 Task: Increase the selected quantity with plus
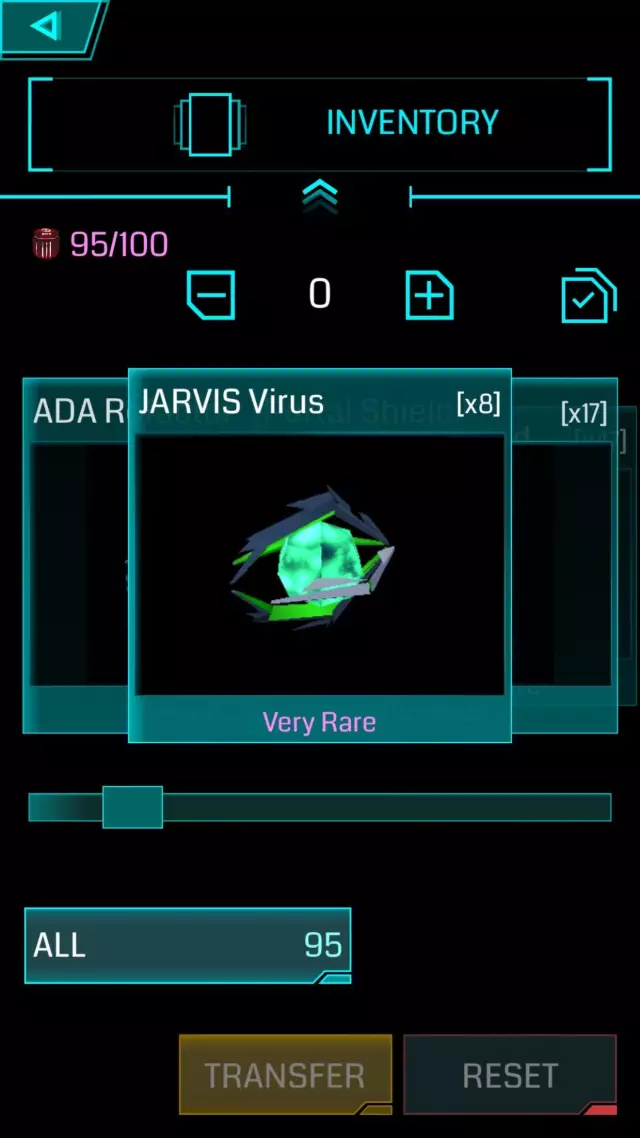pos(429,295)
